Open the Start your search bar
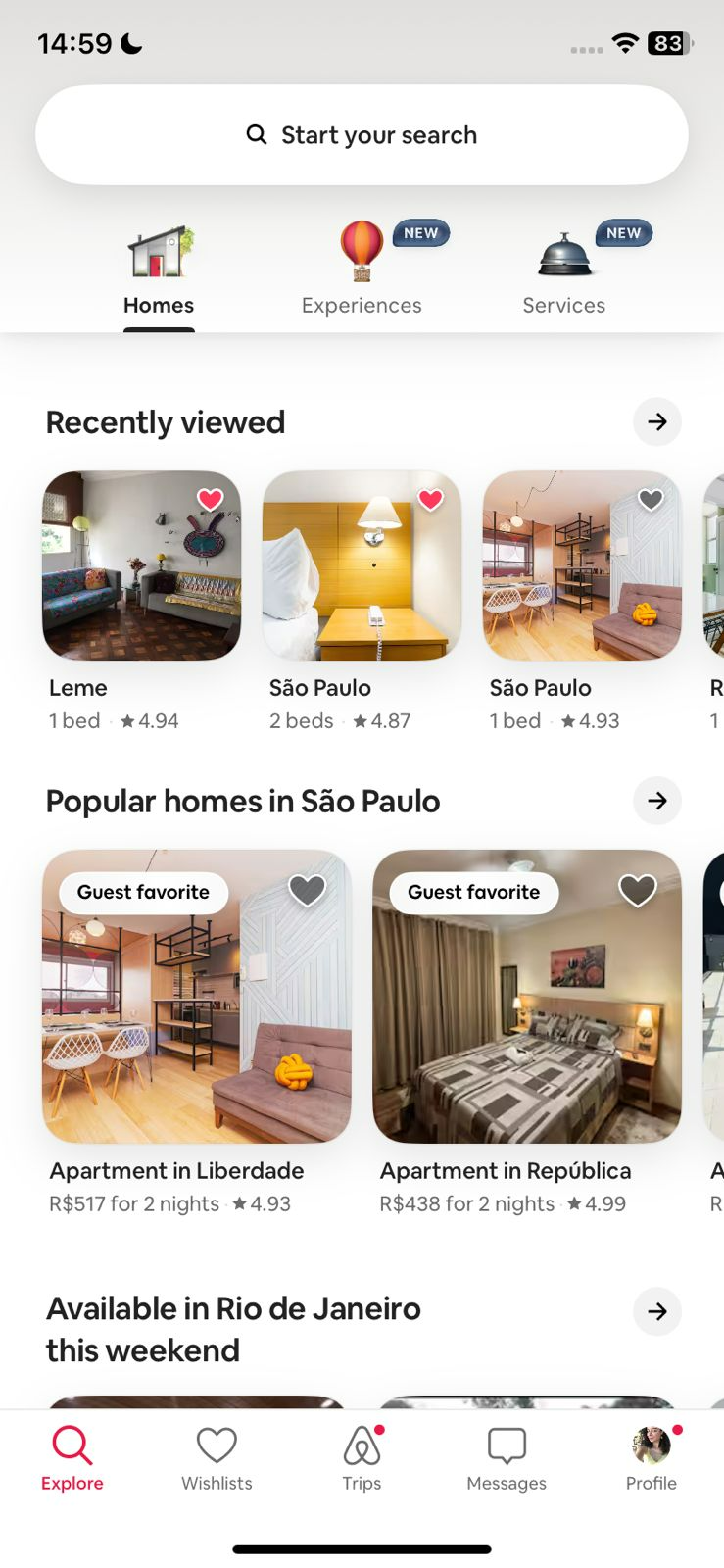The height and width of the screenshot is (1568, 724). [x=362, y=135]
